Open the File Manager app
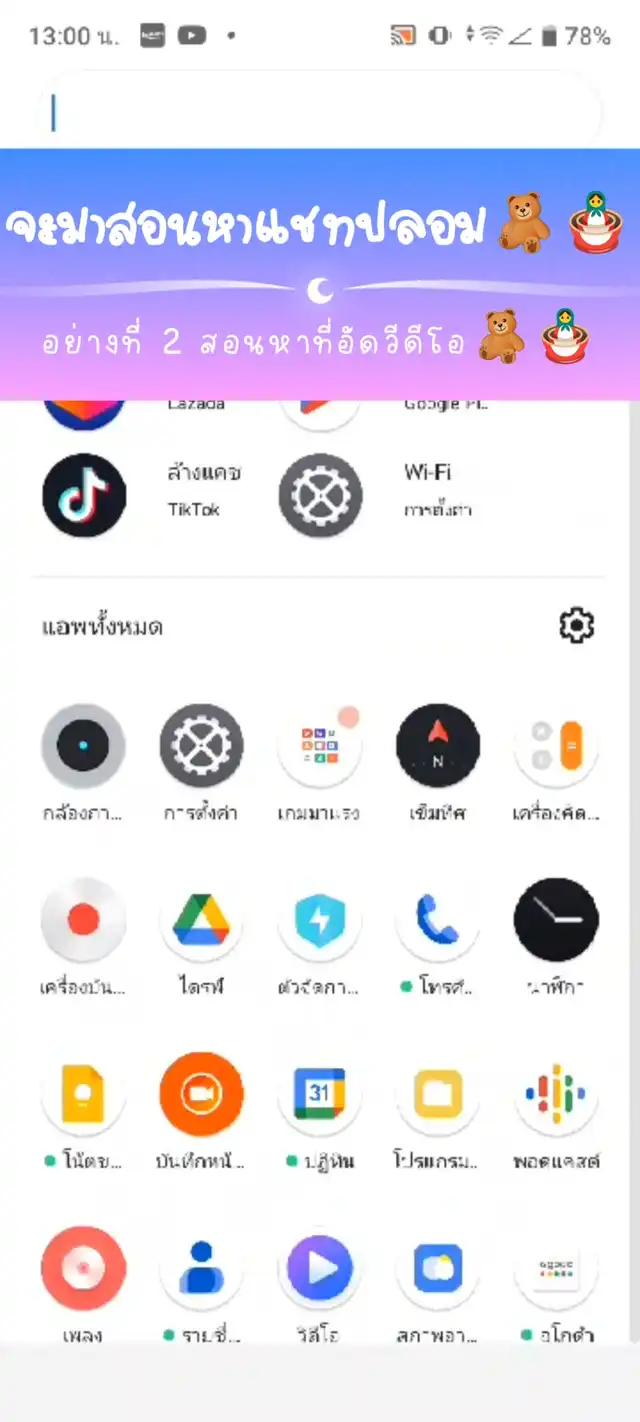 pyautogui.click(x=438, y=1094)
